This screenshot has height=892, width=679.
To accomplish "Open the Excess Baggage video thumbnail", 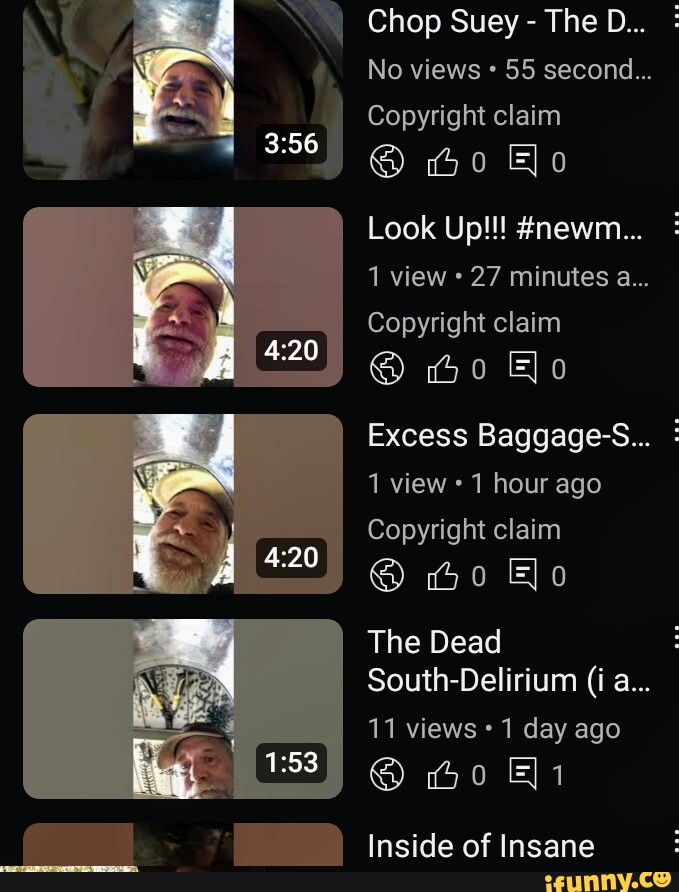I will pyautogui.click(x=183, y=503).
